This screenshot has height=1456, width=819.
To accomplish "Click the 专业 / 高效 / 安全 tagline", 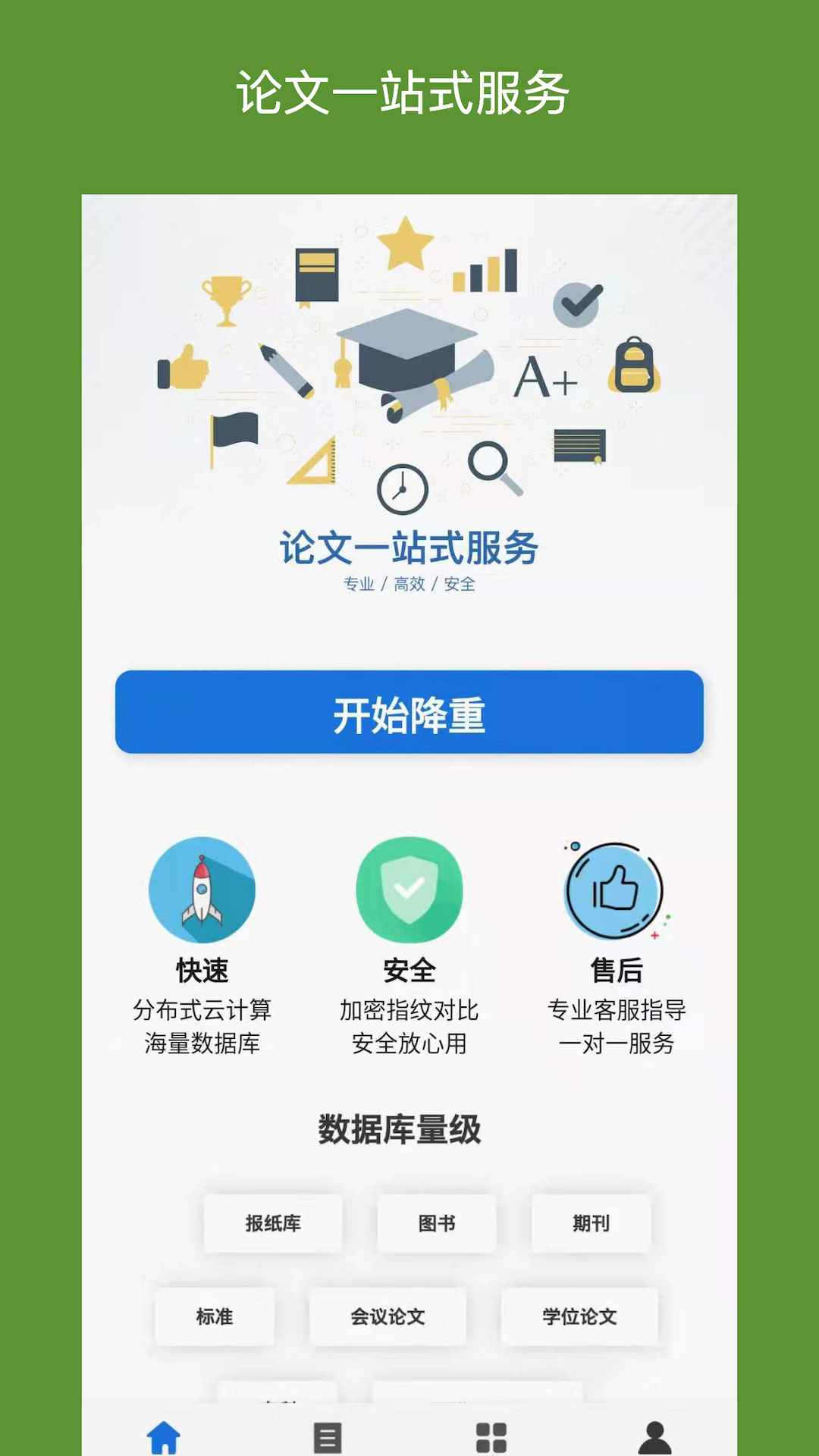I will [409, 585].
